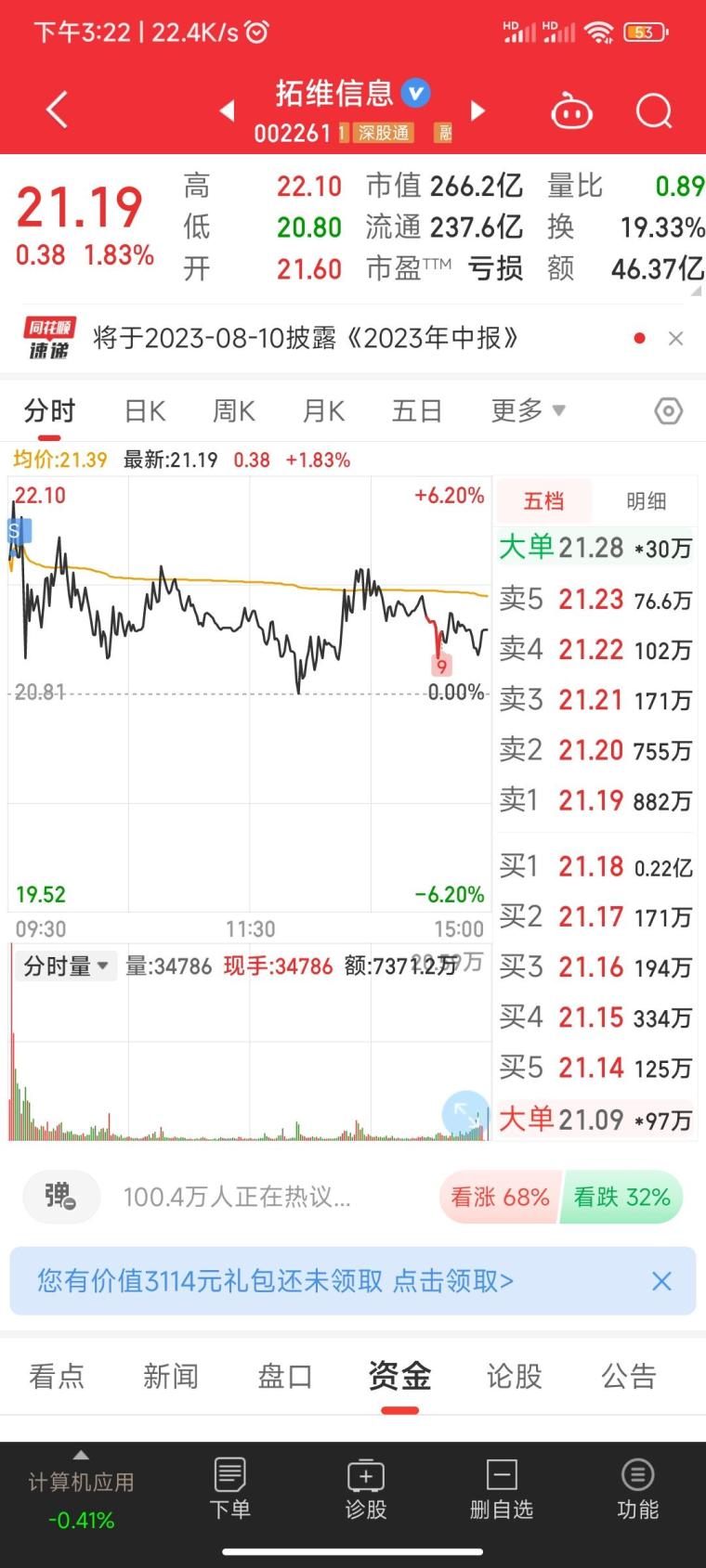This screenshot has height=1568, width=706.
Task: Switch order book to 明细 view
Action: [646, 501]
